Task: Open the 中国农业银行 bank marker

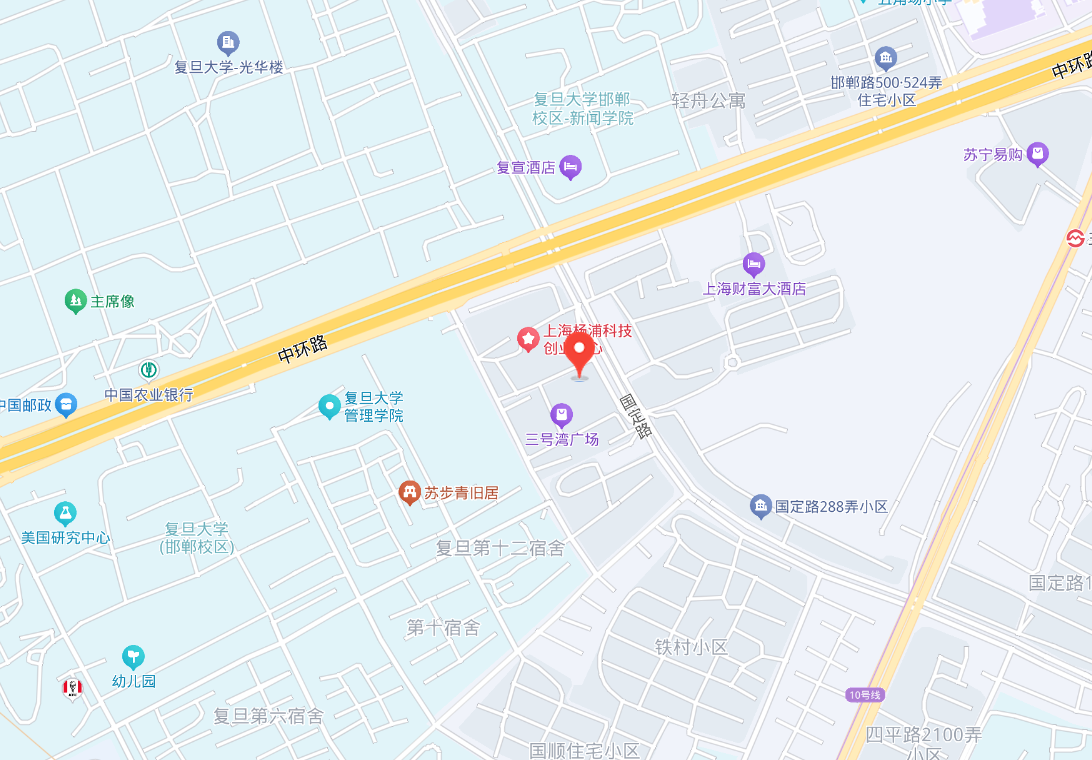Action: coord(148,371)
